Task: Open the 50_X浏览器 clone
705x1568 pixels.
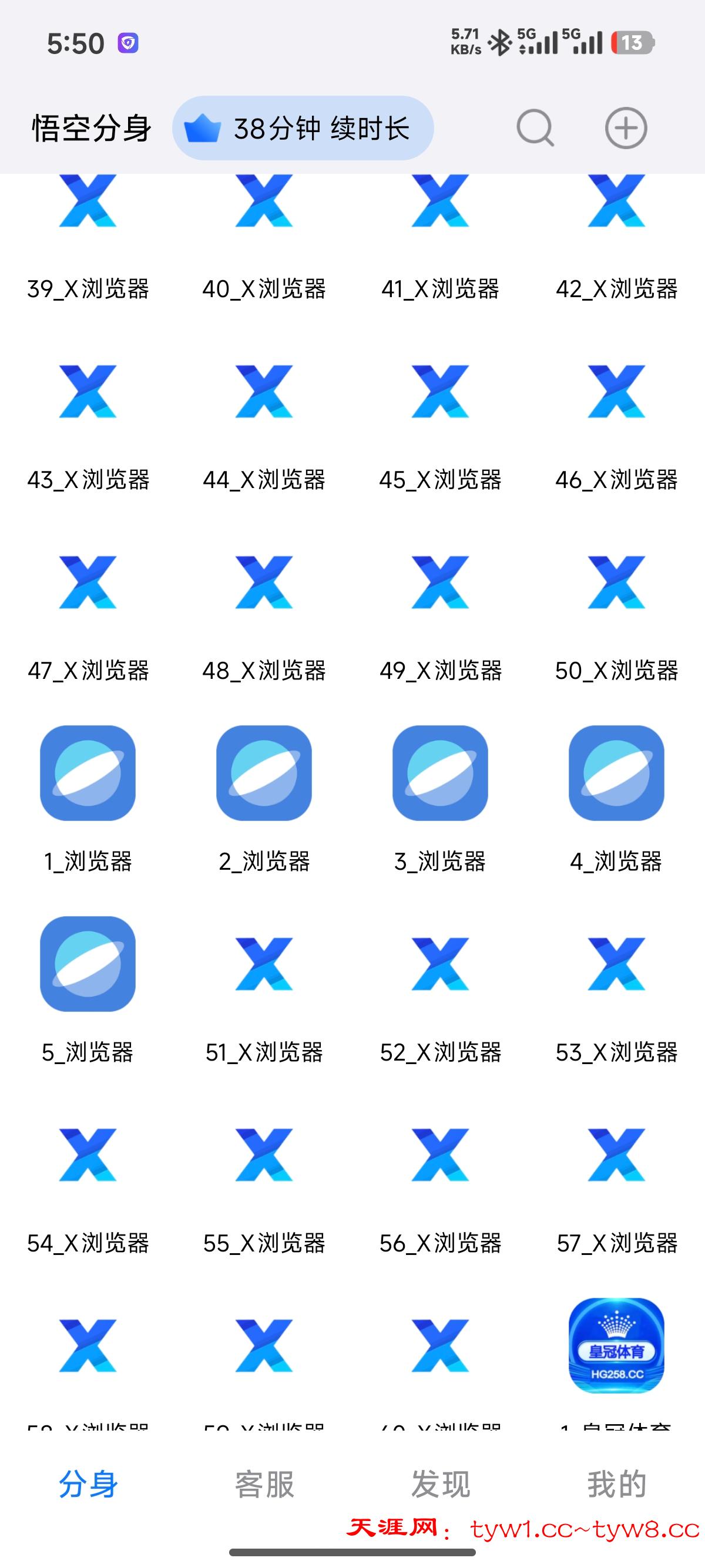Action: point(616,583)
